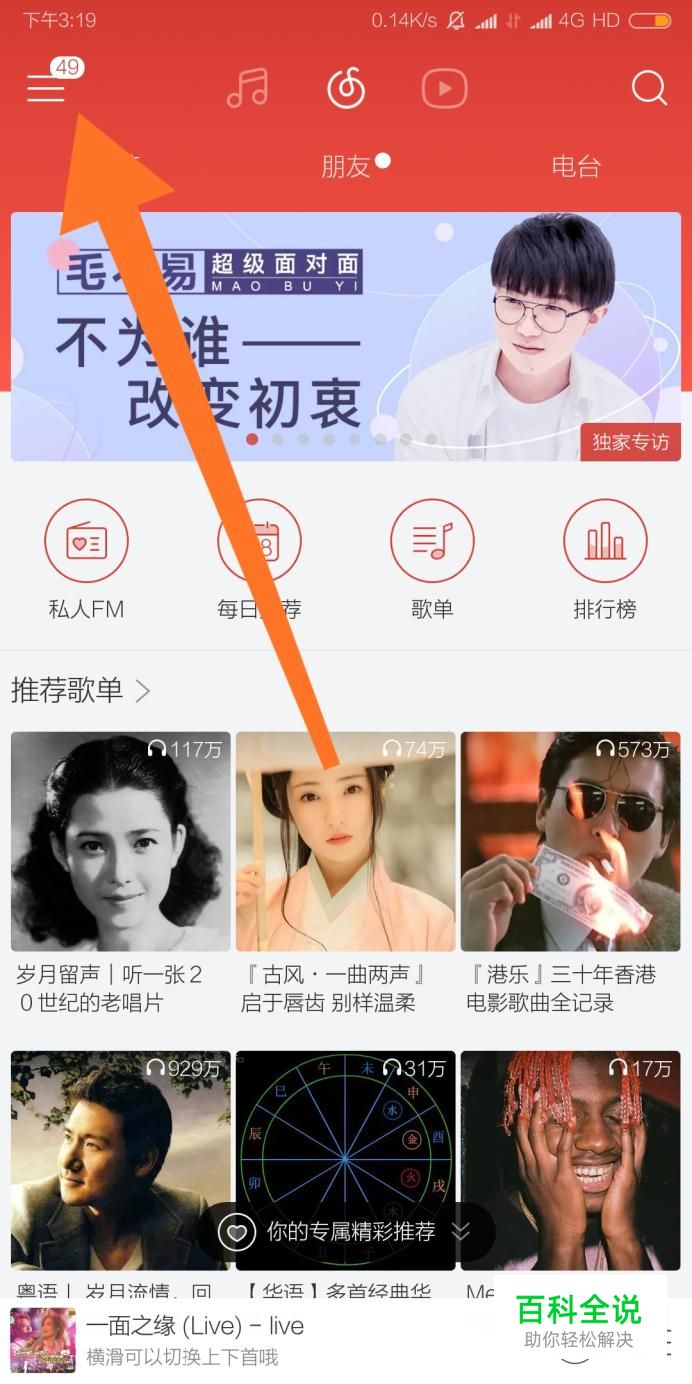Tap 你的专属精彩推荐 pill
Screen dimensions: 692x1384
point(346,1232)
